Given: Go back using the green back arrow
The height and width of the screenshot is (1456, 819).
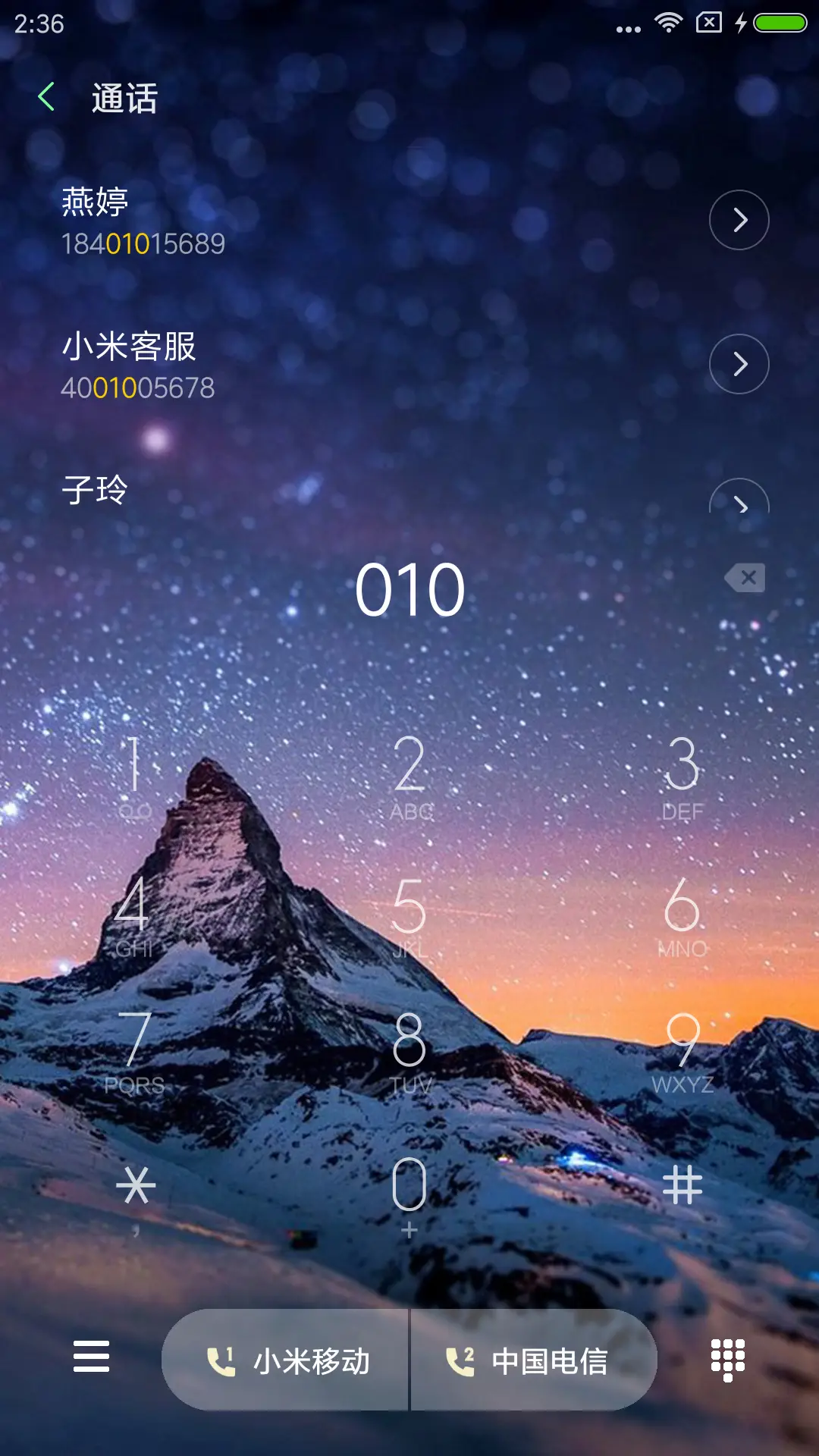Looking at the screenshot, I should [48, 99].
